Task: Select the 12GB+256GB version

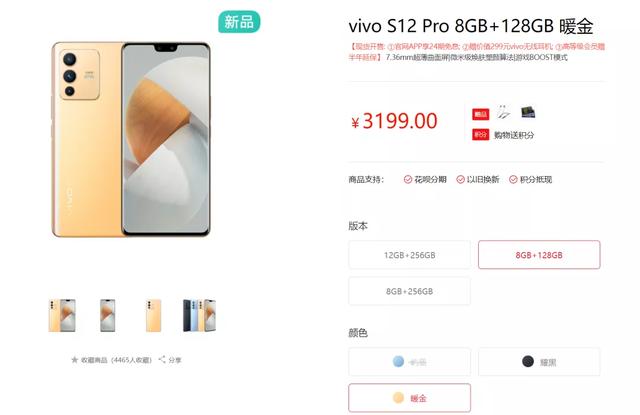Action: [409, 255]
